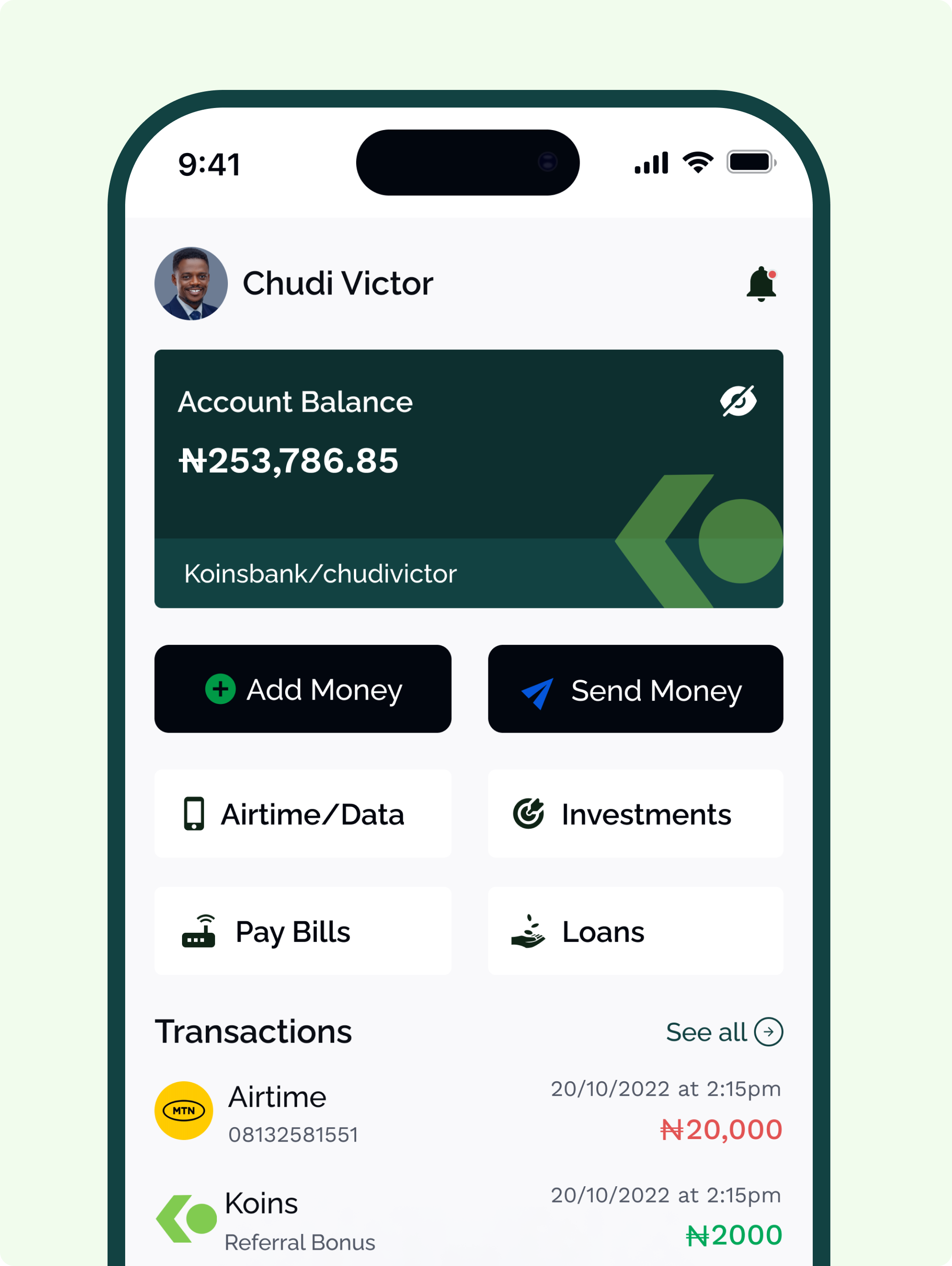The height and width of the screenshot is (1266, 952).
Task: Open the Koins Referral Bonus transaction
Action: coord(468,1219)
